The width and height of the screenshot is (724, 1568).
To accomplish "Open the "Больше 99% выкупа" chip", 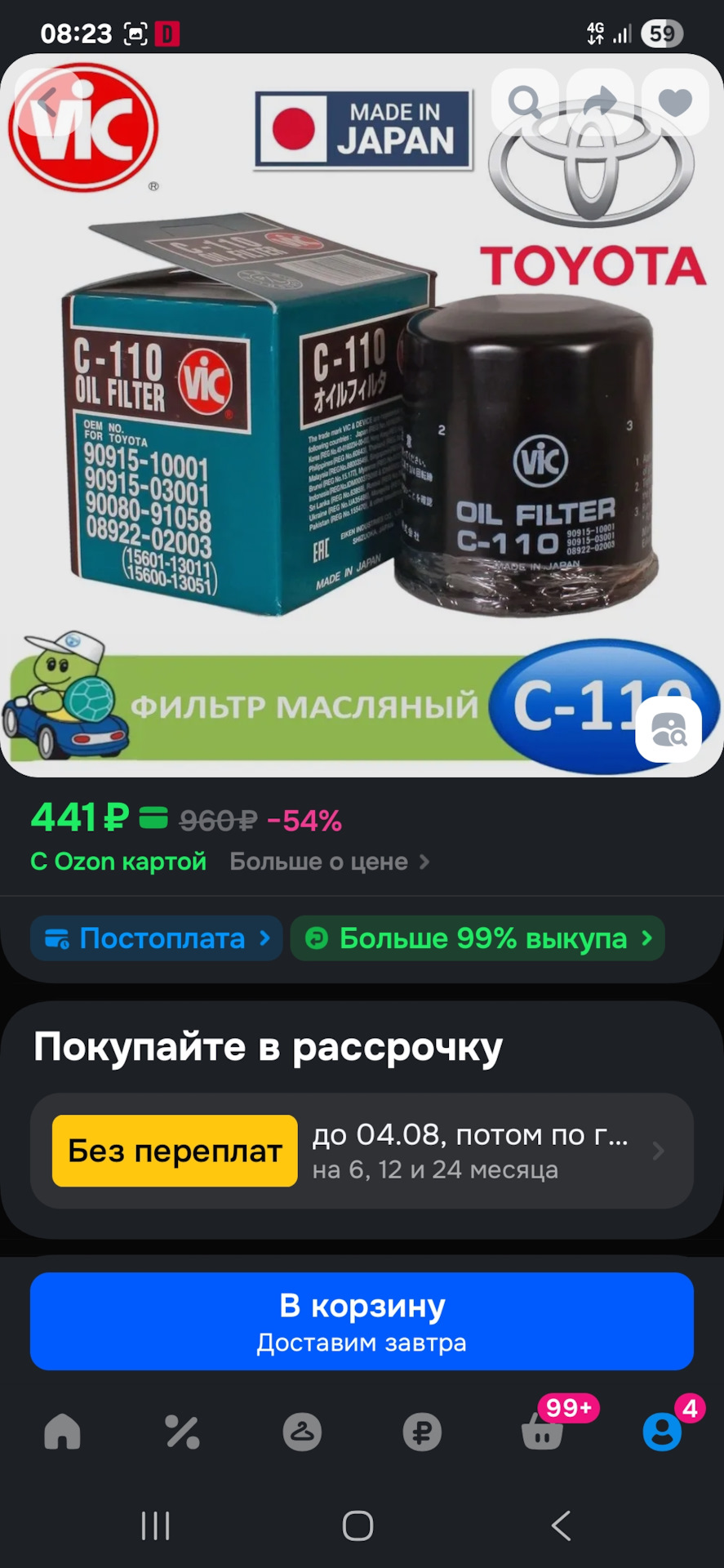I will (x=477, y=938).
